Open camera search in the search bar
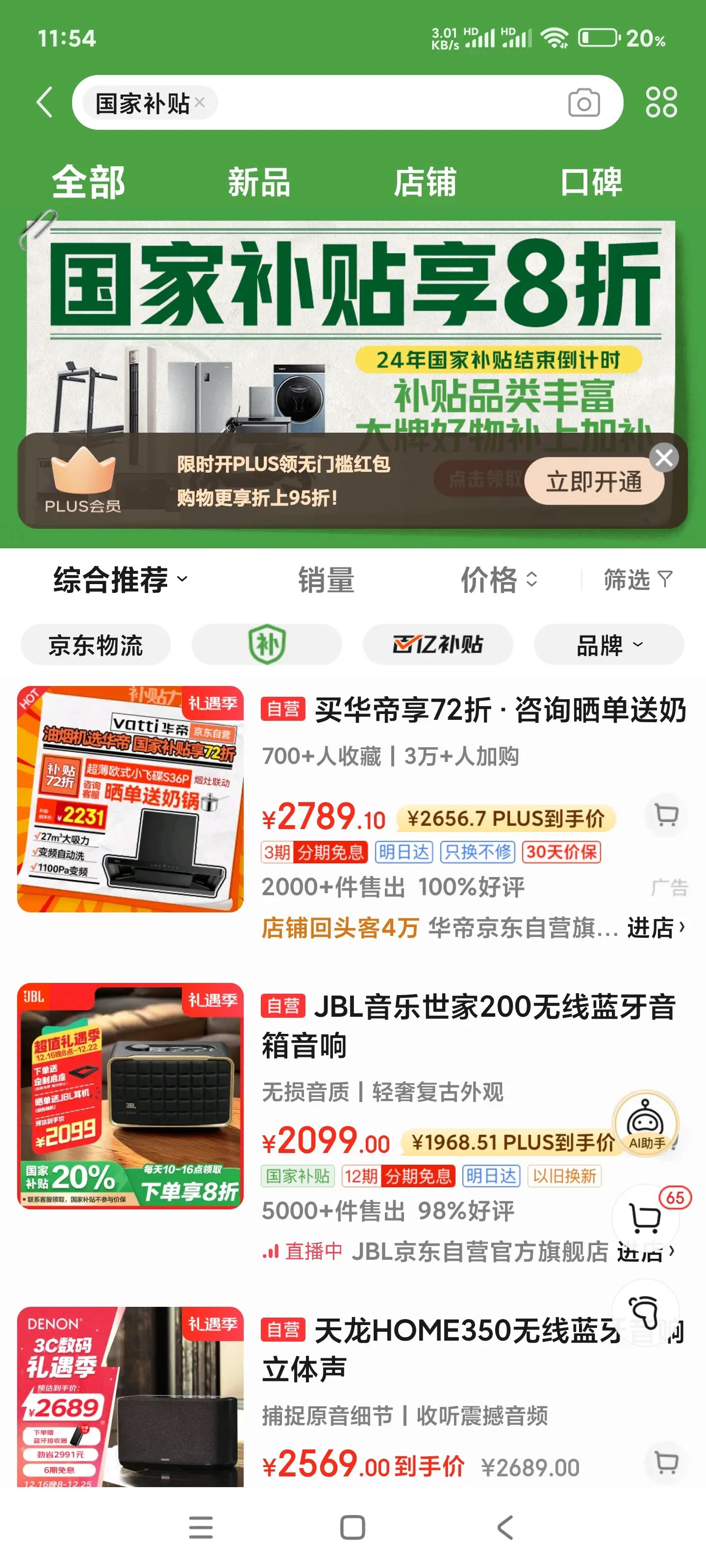The width and height of the screenshot is (706, 1568). point(583,103)
